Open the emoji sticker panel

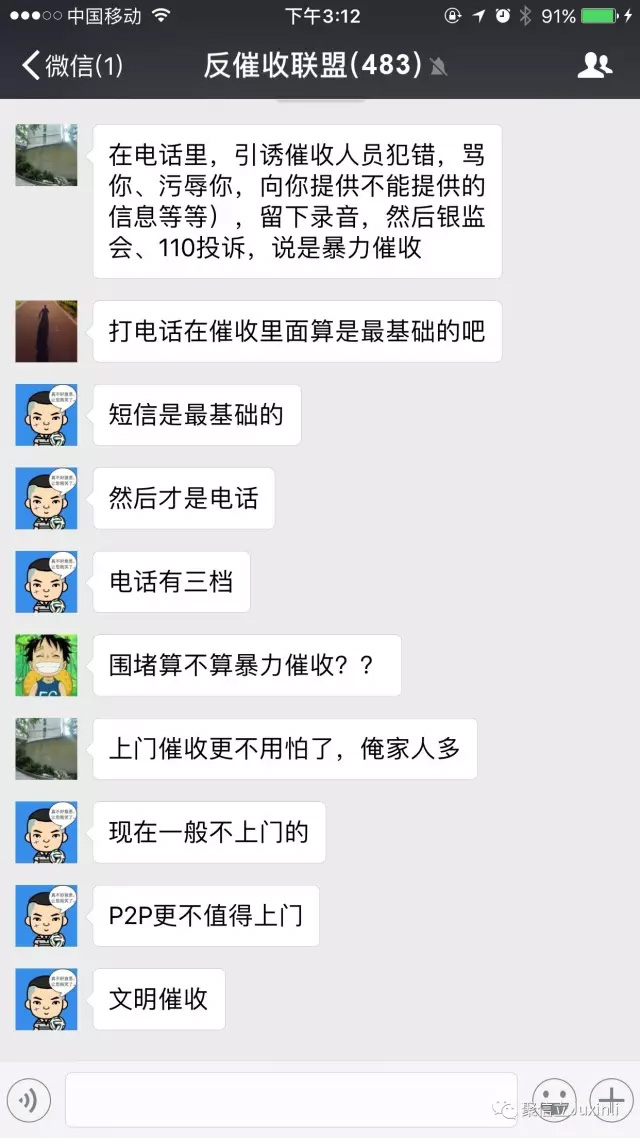(x=553, y=1100)
